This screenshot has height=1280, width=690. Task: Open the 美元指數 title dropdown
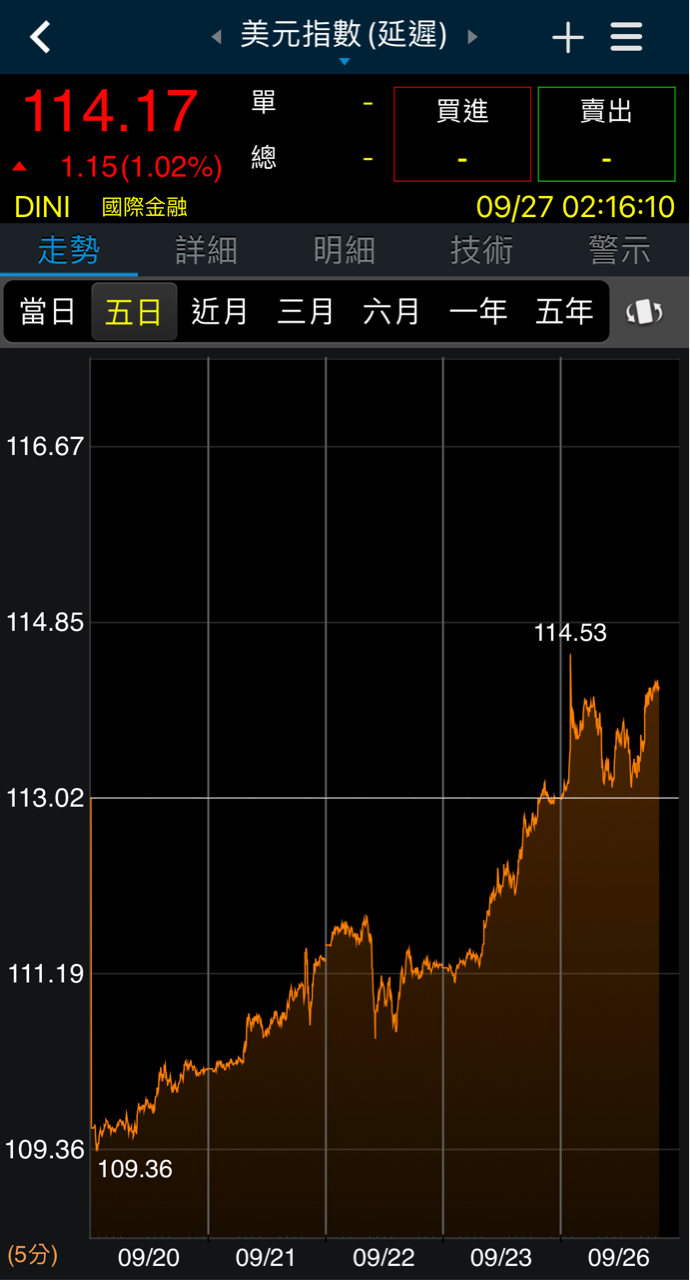344,38
